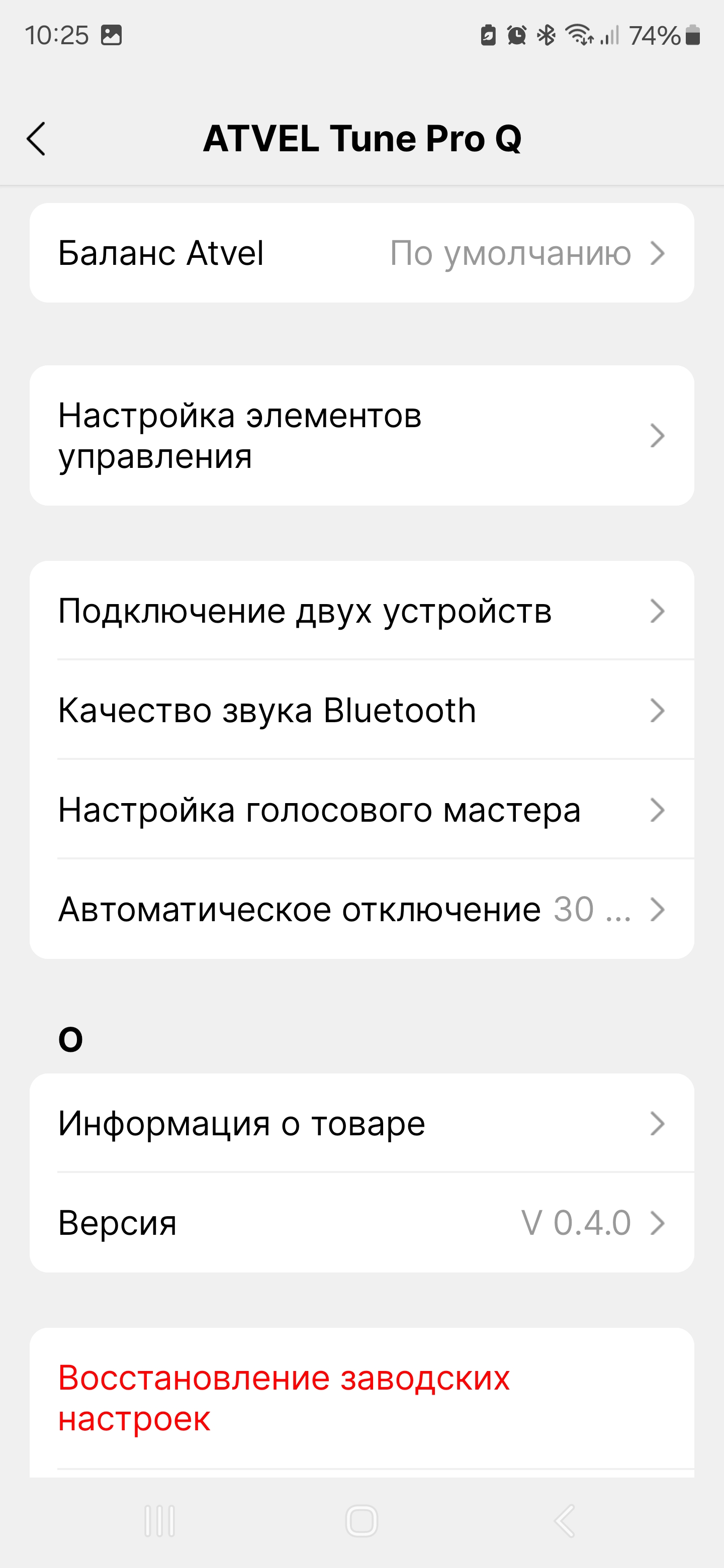The width and height of the screenshot is (724, 1568).
Task: Open Настройка голосового мастера
Action: [361, 810]
